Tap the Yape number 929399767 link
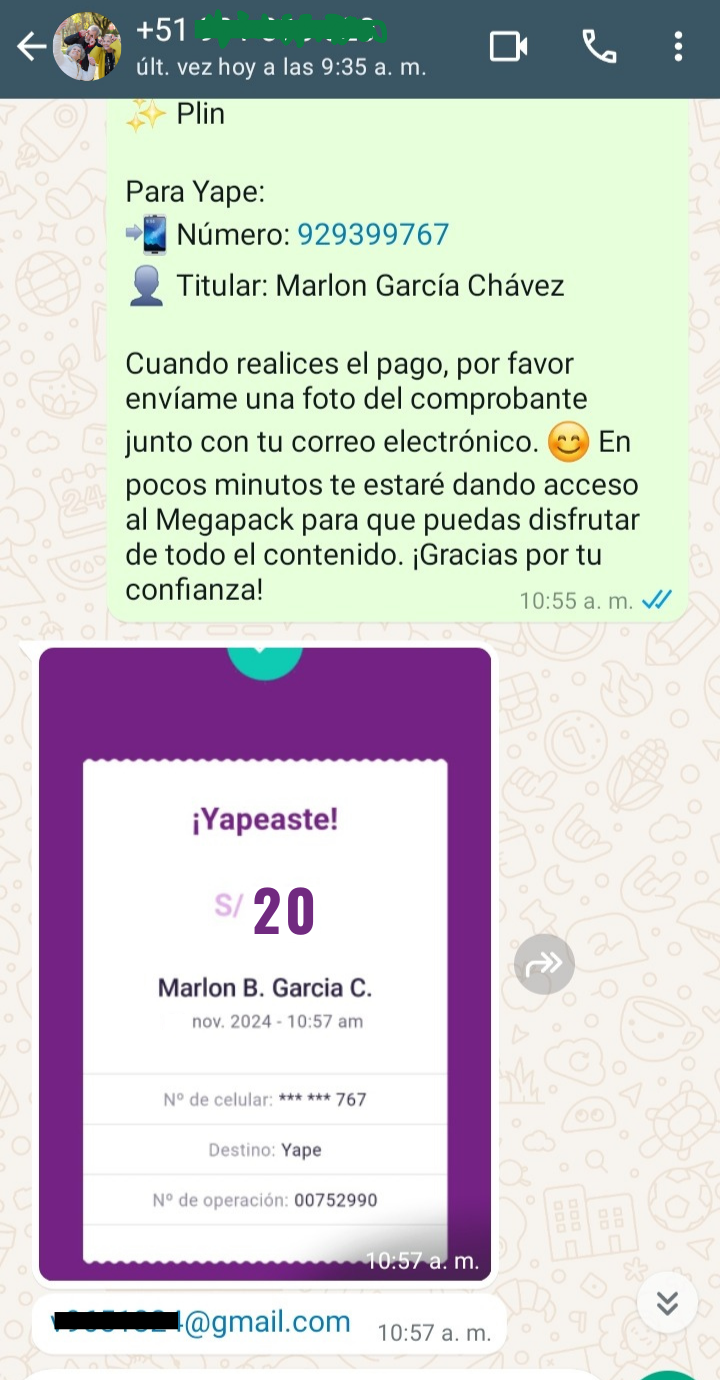 click(373, 235)
